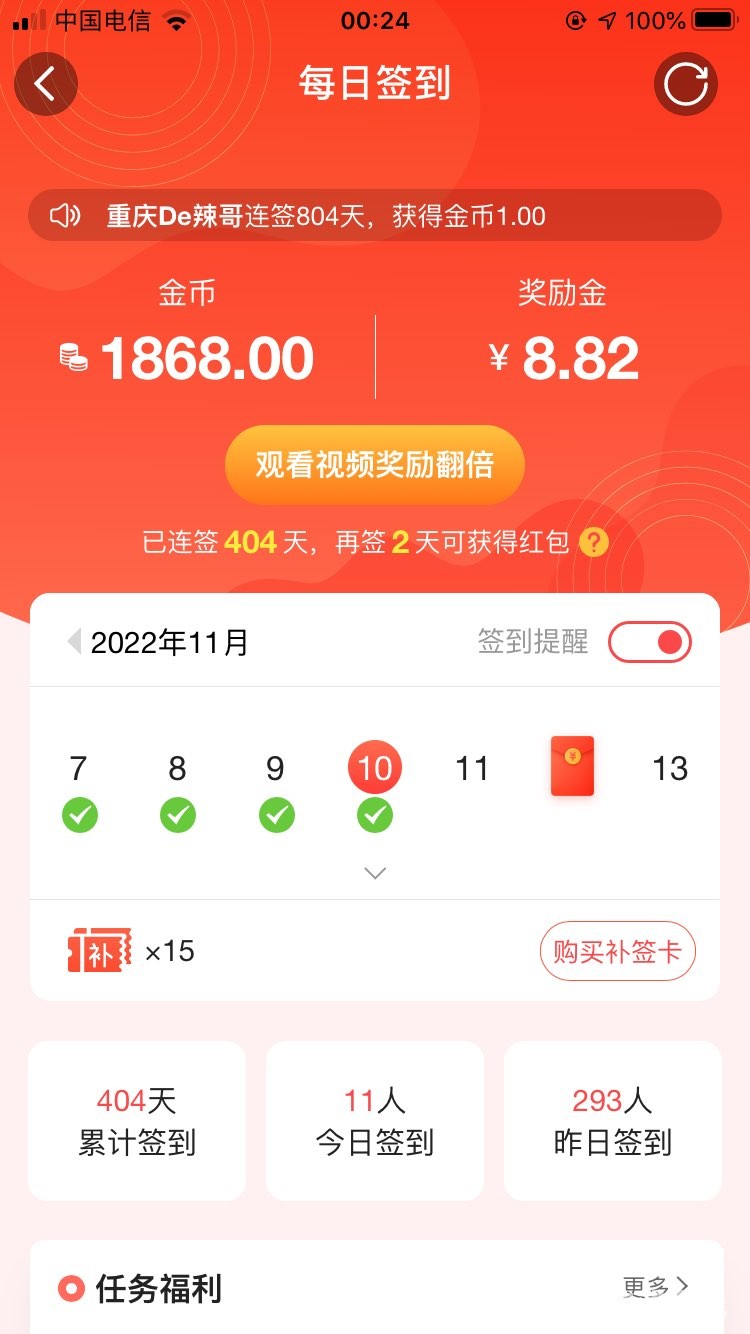Expand the calendar with the down chevron
750x1334 pixels.
tap(375, 873)
